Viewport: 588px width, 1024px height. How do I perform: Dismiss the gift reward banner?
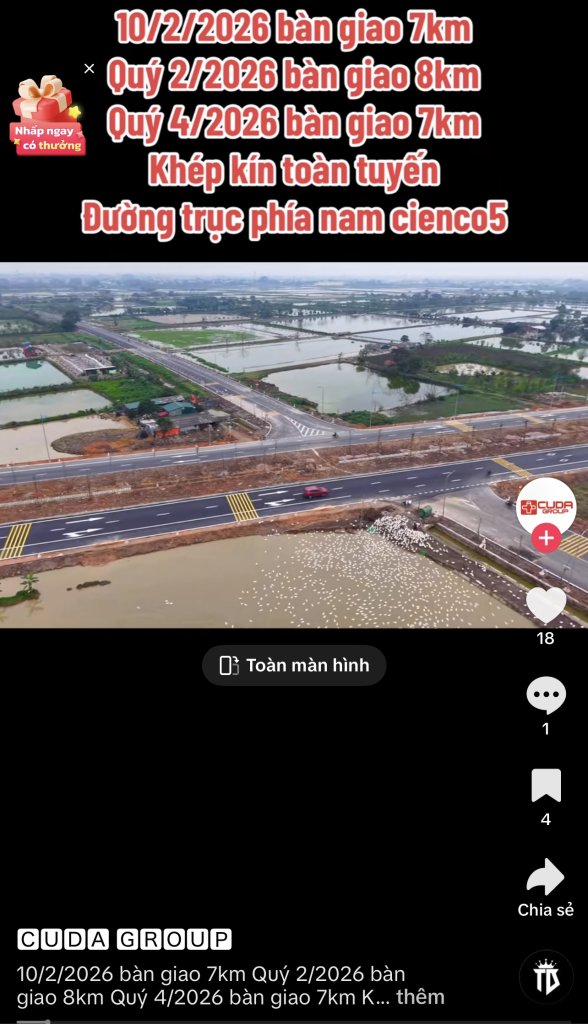coord(90,68)
